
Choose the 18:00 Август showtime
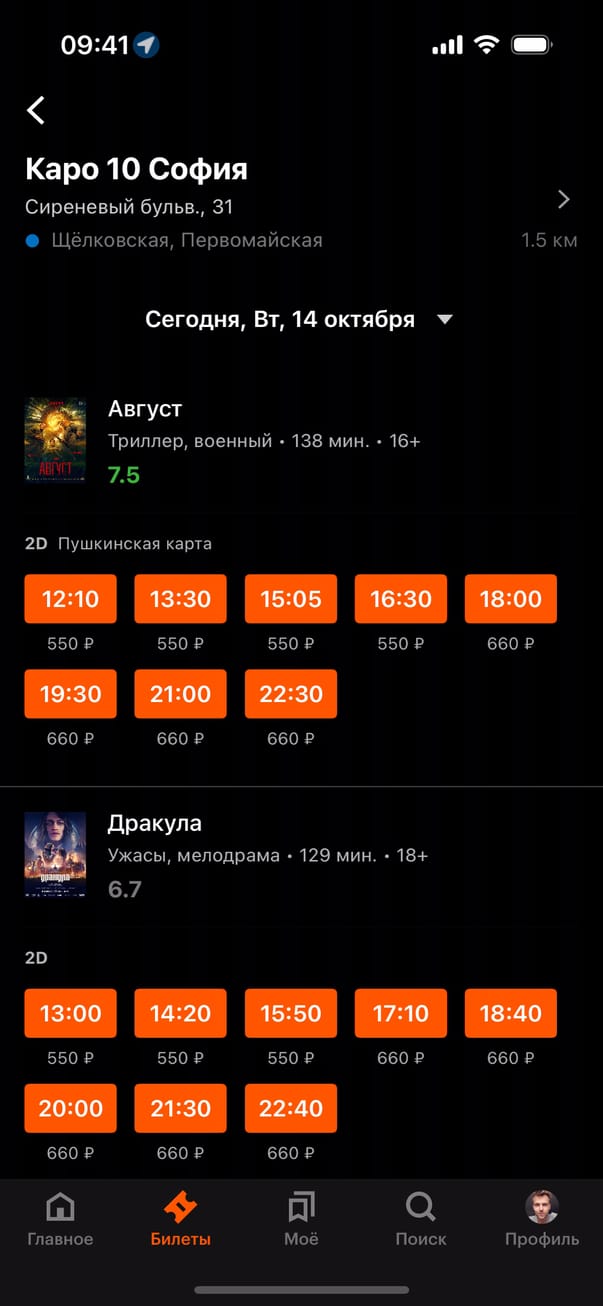510,599
